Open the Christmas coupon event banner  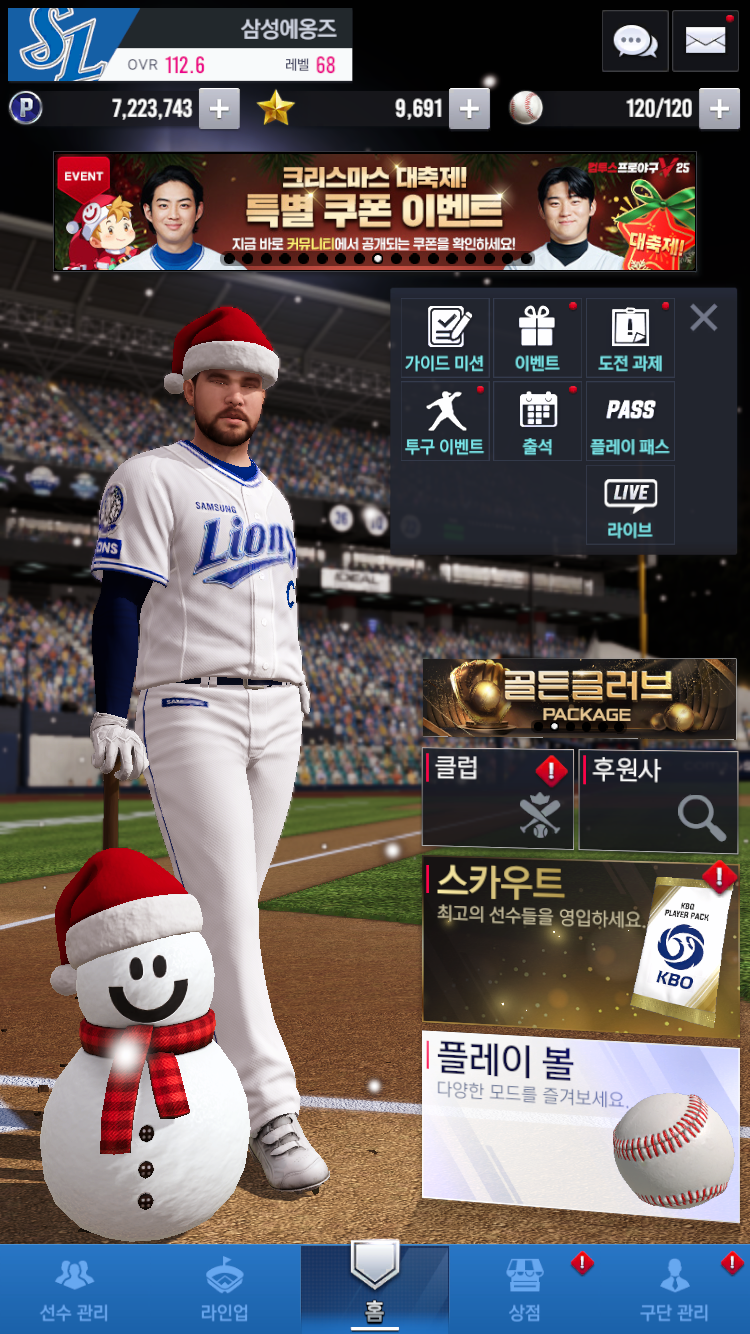(375, 211)
